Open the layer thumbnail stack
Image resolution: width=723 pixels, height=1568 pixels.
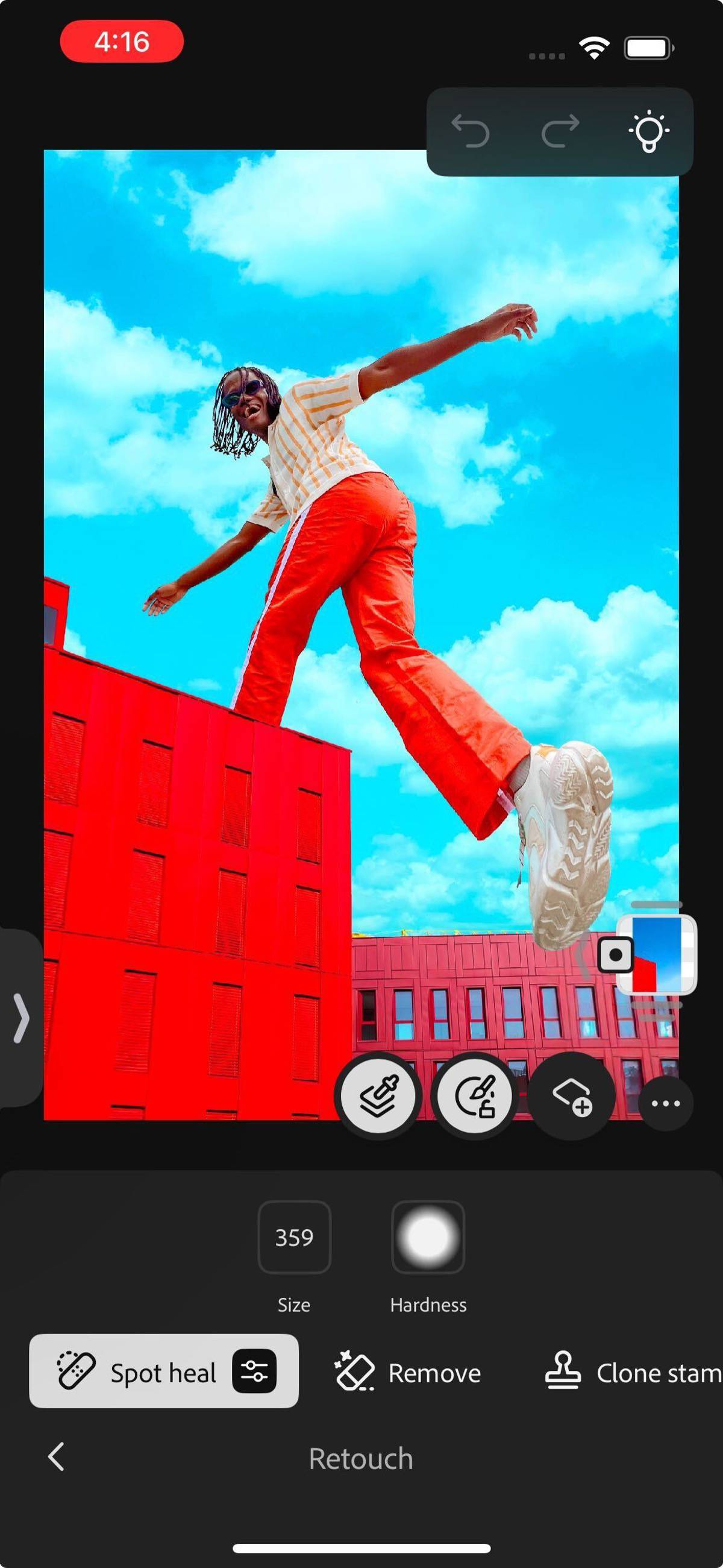(x=657, y=954)
